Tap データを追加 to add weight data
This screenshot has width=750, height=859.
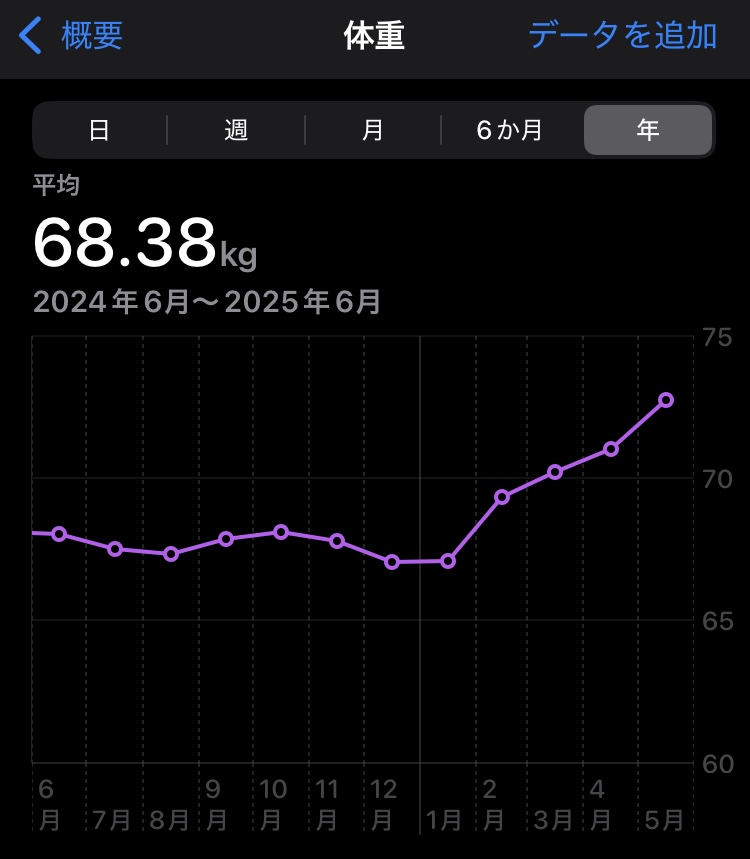pyautogui.click(x=622, y=36)
